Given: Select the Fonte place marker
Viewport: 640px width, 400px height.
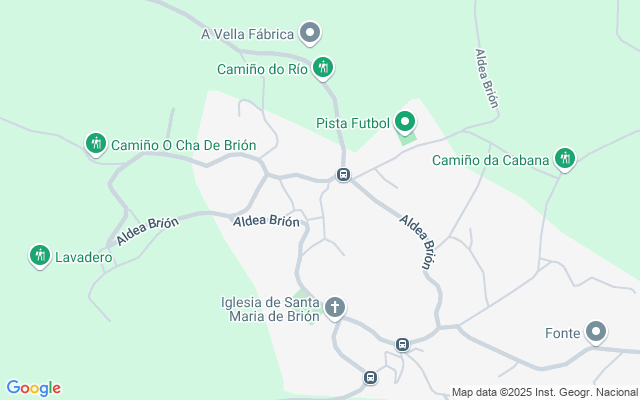Looking at the screenshot, I should pos(596,332).
